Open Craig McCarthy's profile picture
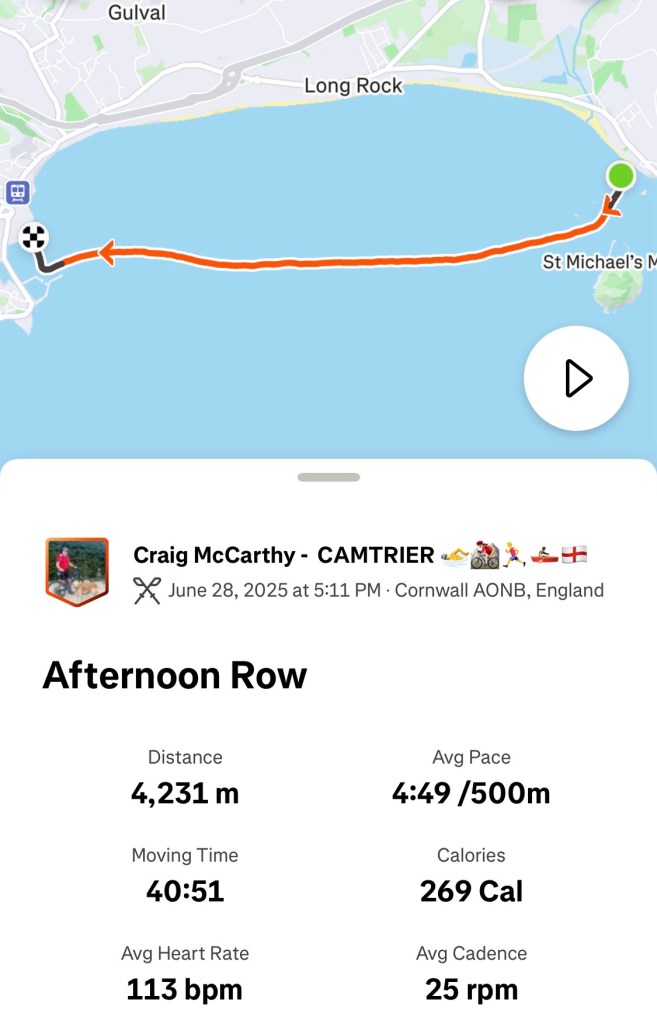This screenshot has height=1024, width=657. pos(77,571)
